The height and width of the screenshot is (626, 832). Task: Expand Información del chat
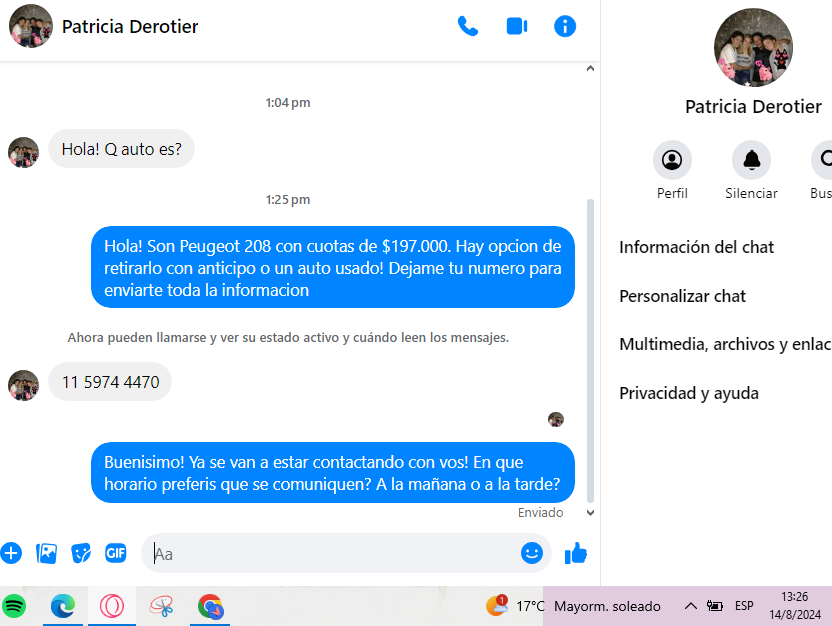(x=697, y=247)
